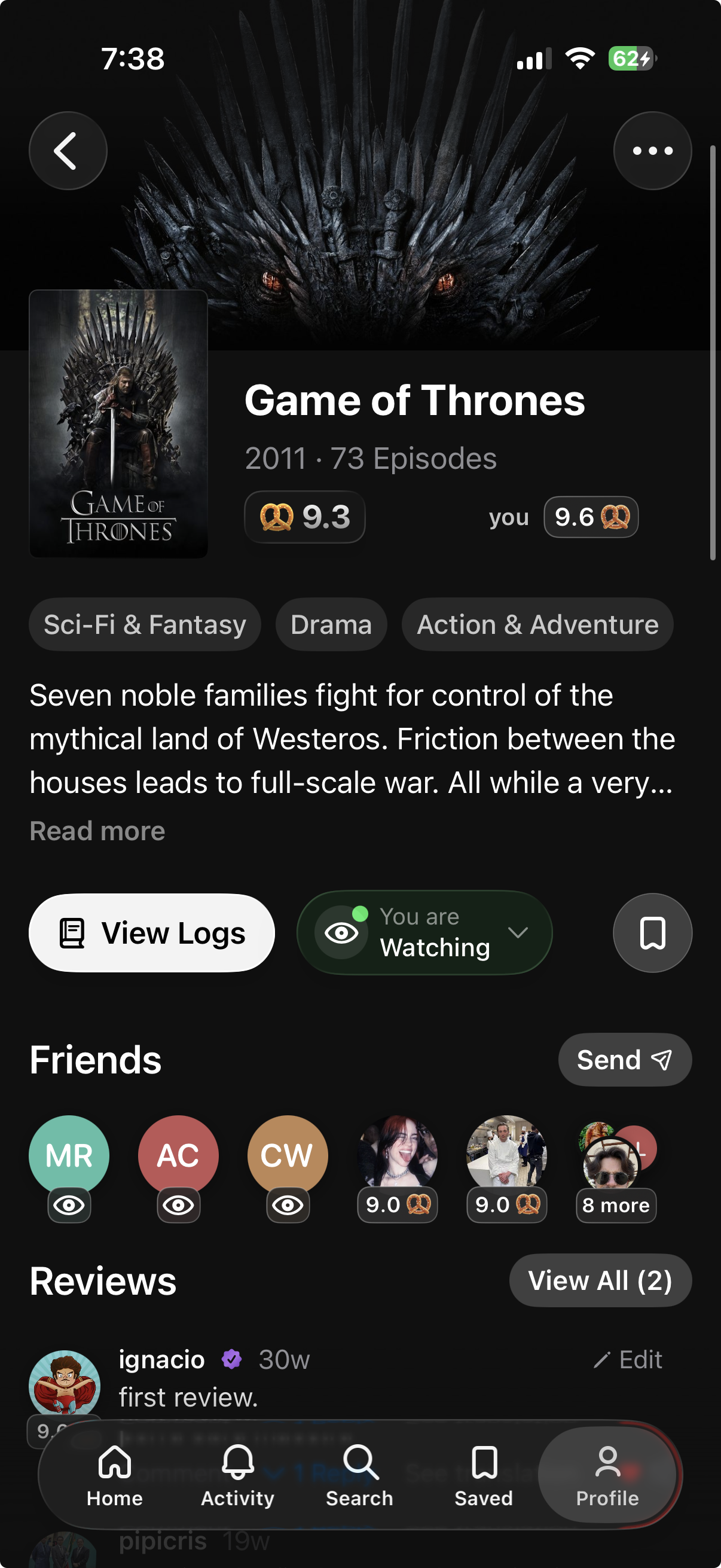Open Search from the bottom navigation
721x1568 pixels.
(x=359, y=1478)
